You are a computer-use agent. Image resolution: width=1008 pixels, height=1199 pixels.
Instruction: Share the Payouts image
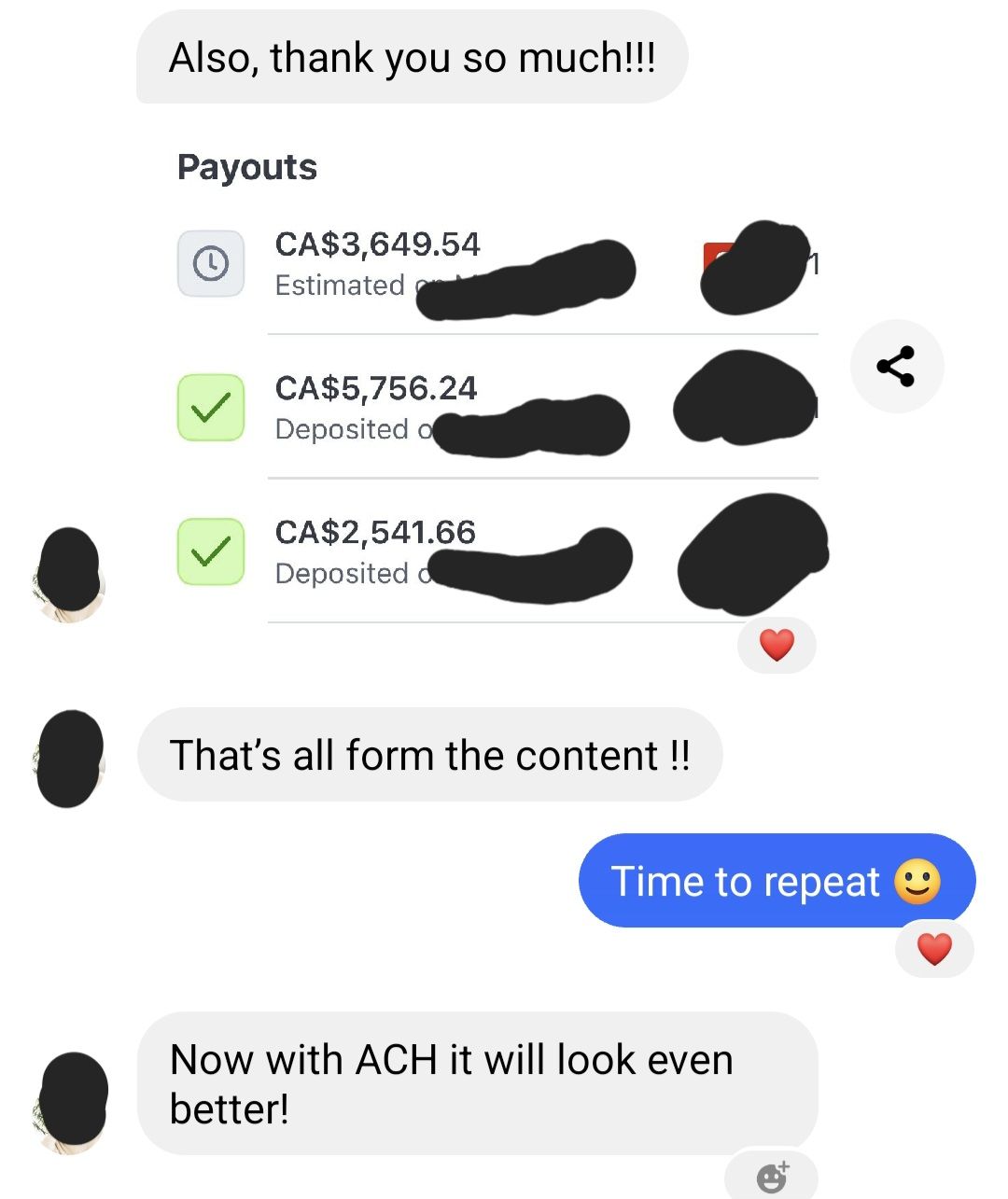pos(896,366)
